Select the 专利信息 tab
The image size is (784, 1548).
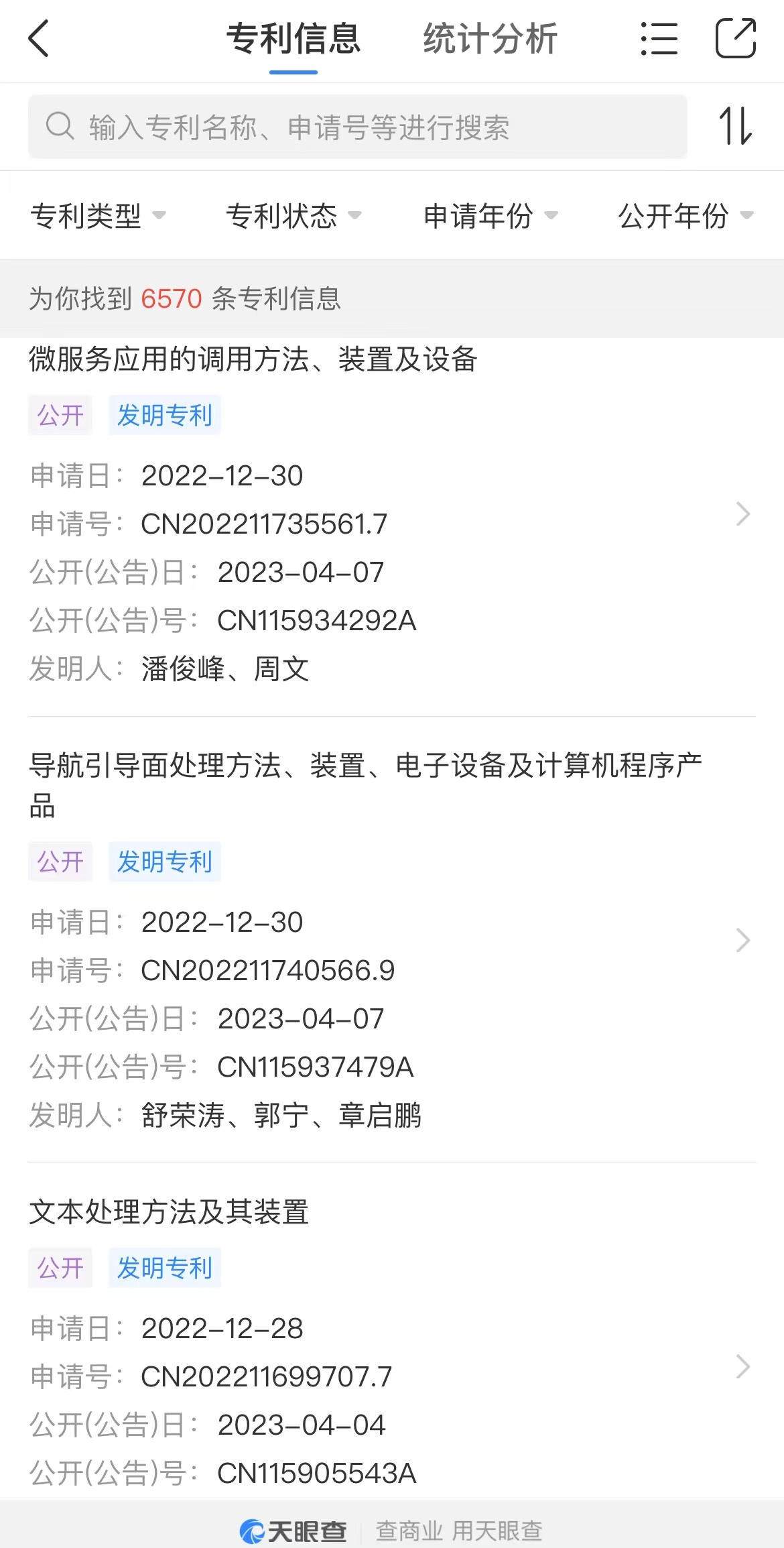tap(293, 38)
